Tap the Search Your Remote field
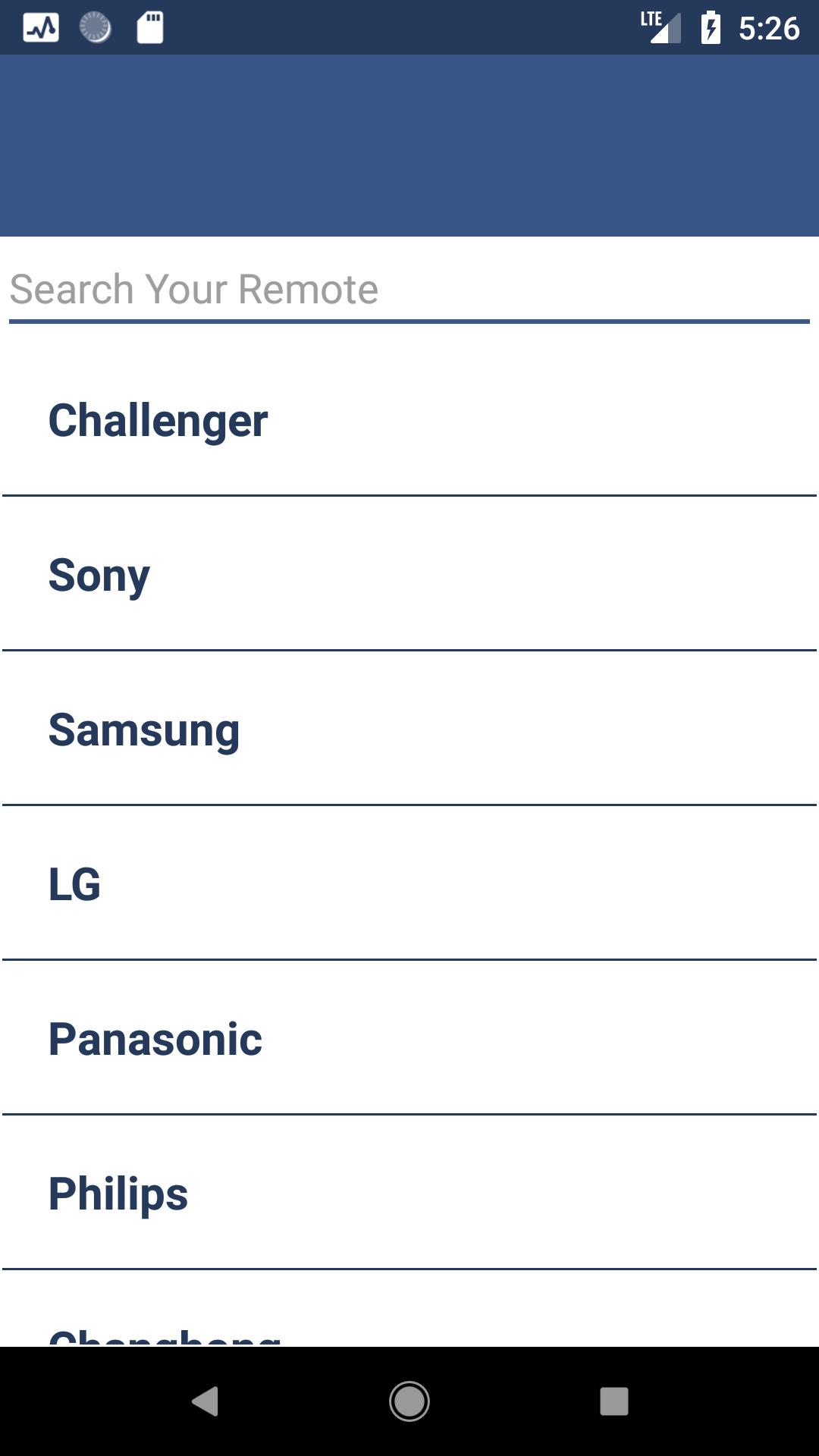Image resolution: width=819 pixels, height=1456 pixels. click(x=409, y=290)
